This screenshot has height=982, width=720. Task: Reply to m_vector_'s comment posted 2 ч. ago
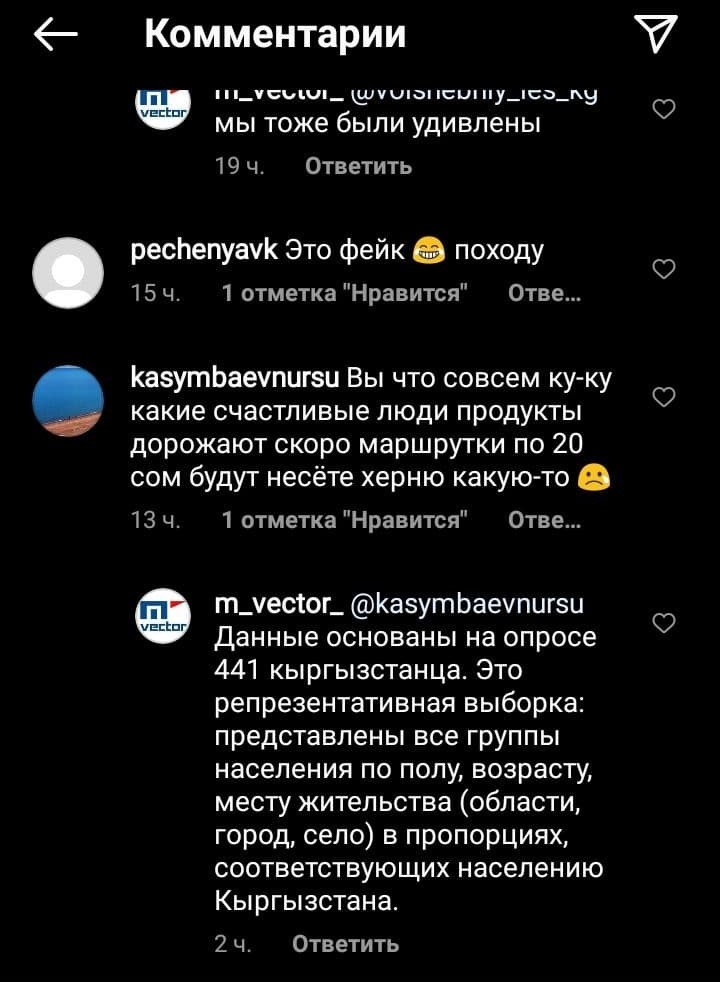(345, 943)
